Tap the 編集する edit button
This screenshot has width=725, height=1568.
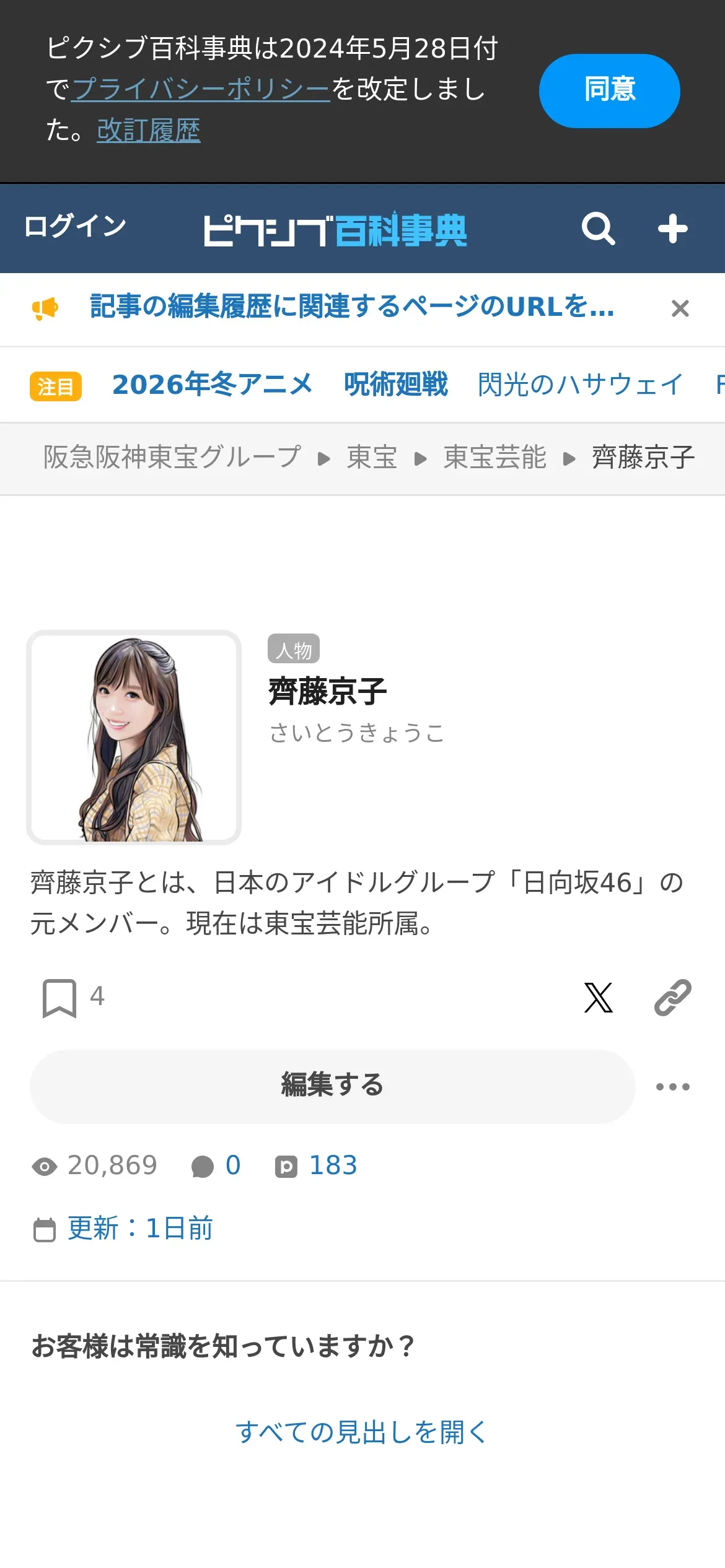click(332, 1086)
